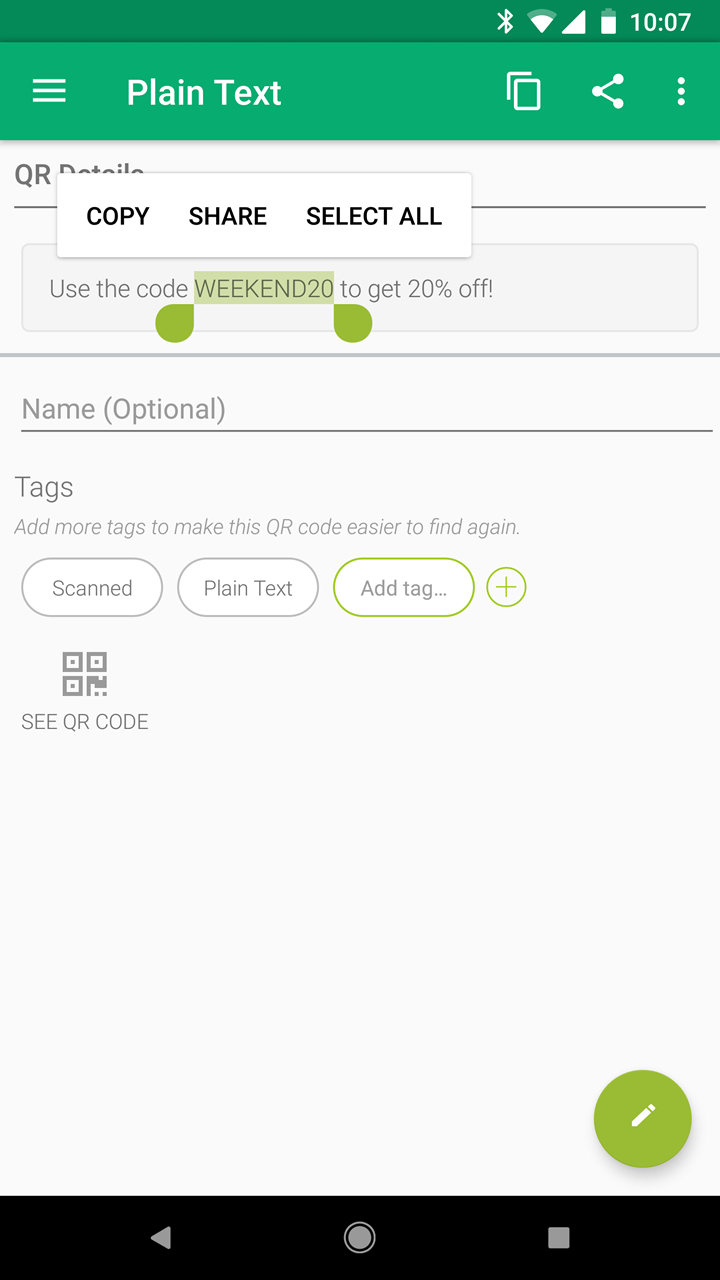The height and width of the screenshot is (1280, 720).
Task: Open the navigation drawer menu
Action: (49, 92)
